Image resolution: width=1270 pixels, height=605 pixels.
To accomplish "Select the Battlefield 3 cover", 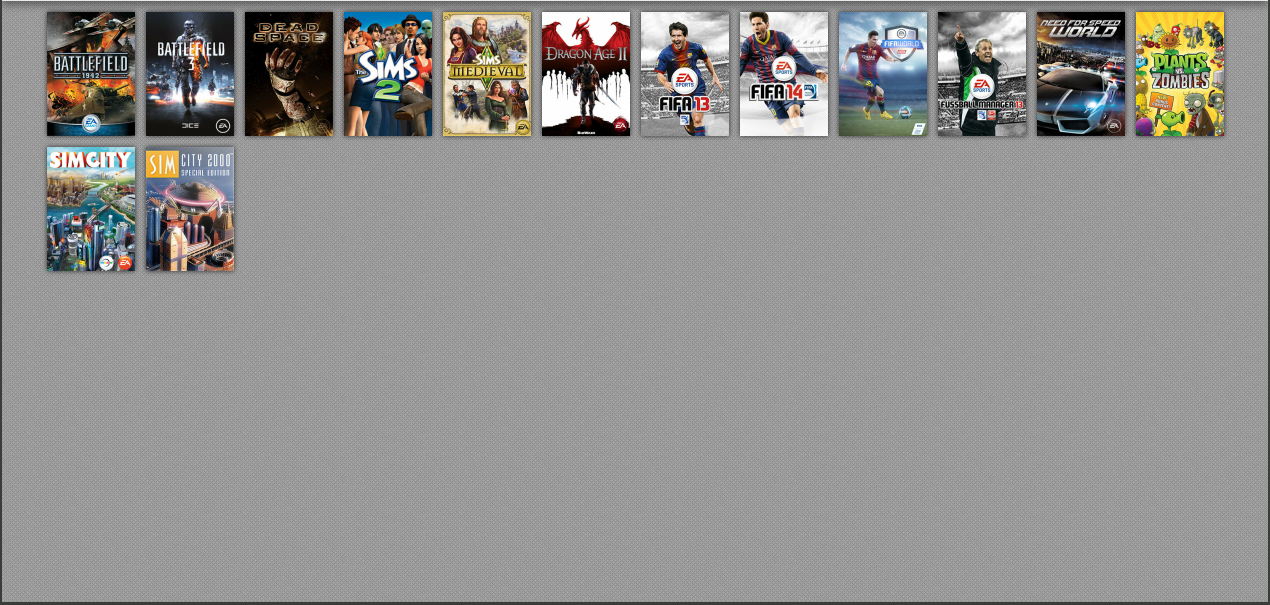I will click(190, 74).
